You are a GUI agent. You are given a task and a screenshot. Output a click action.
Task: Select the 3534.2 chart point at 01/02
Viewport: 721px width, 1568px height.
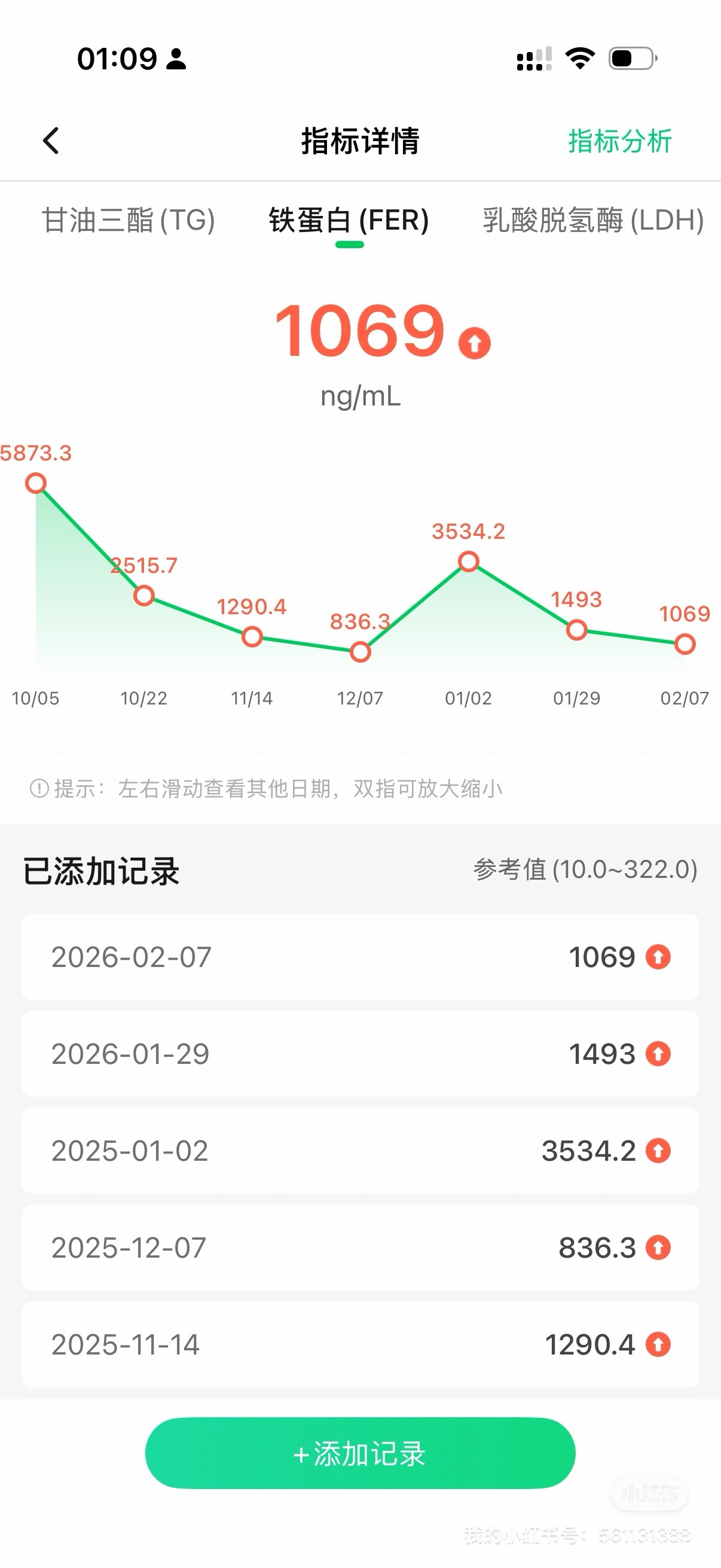click(x=468, y=561)
